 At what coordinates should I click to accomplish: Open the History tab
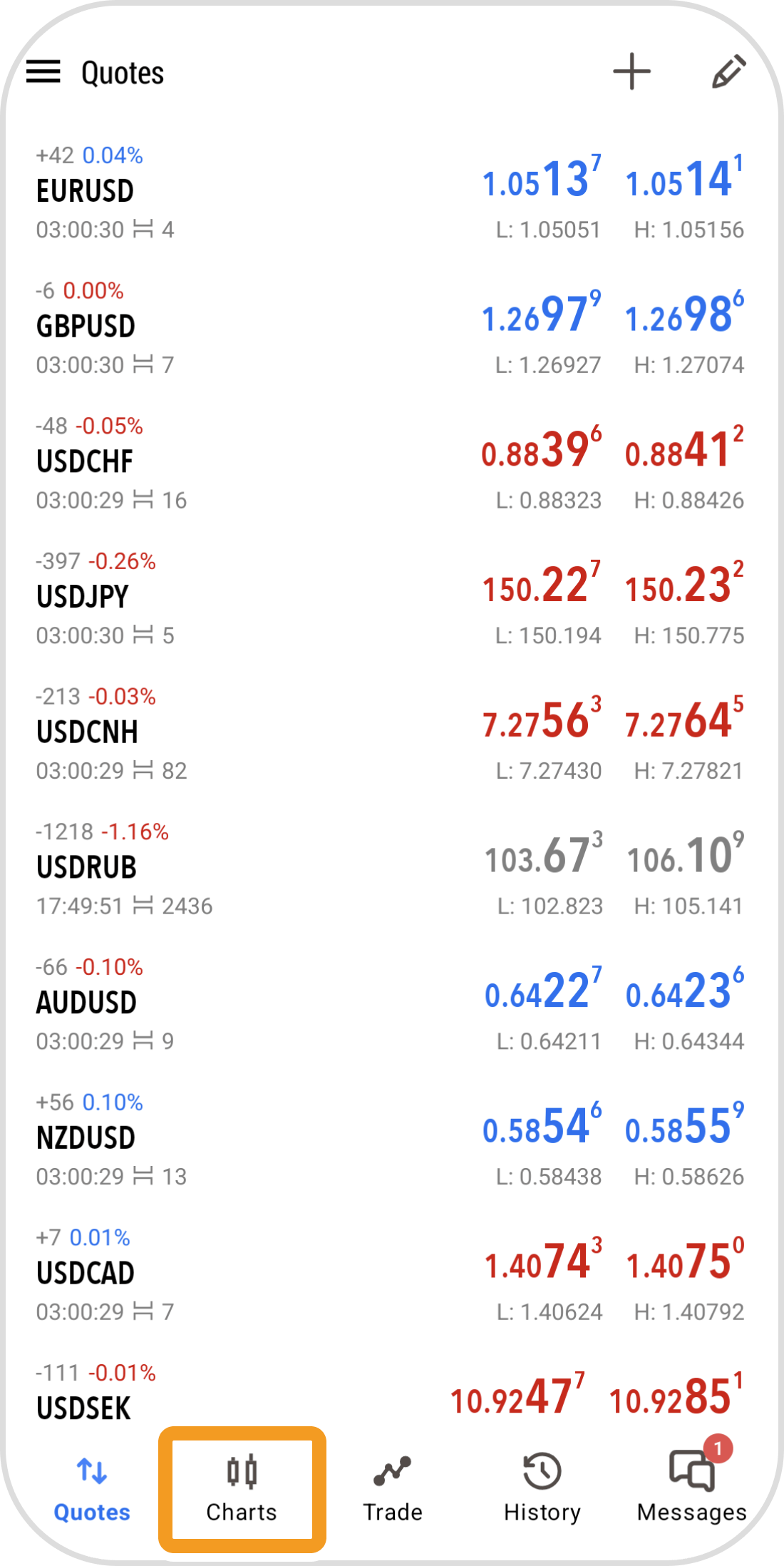542,1489
